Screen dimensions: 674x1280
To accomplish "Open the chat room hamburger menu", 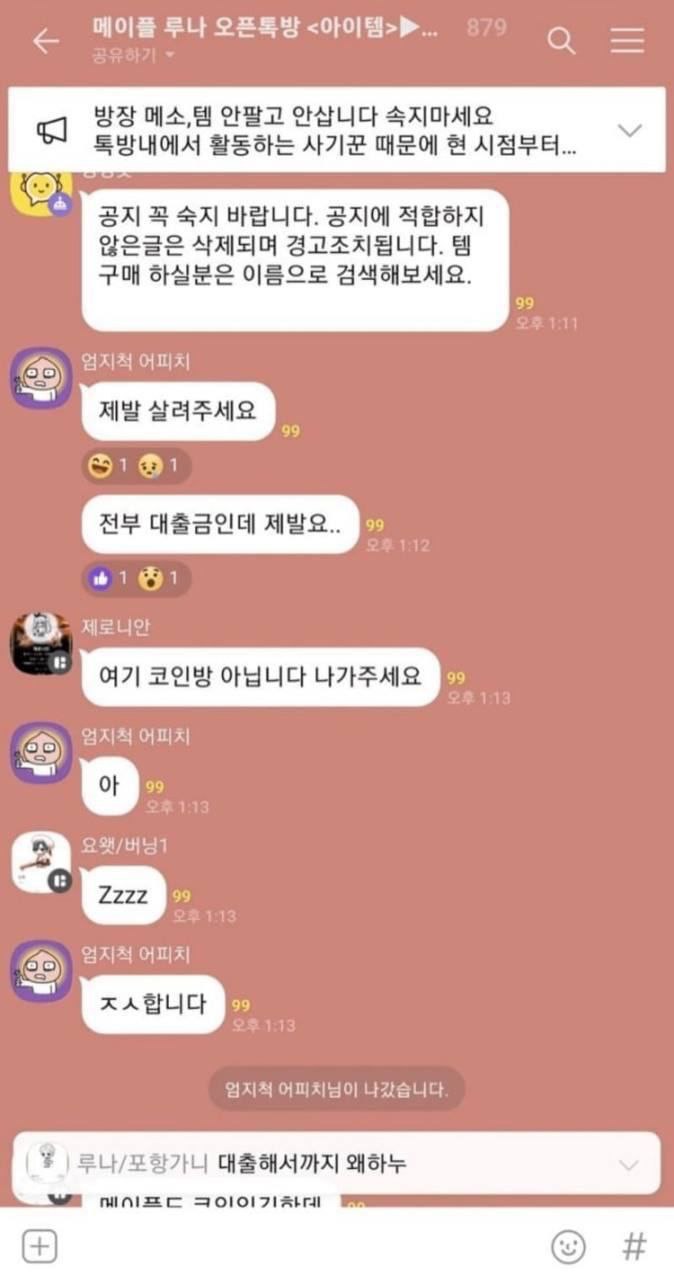I will pos(627,41).
